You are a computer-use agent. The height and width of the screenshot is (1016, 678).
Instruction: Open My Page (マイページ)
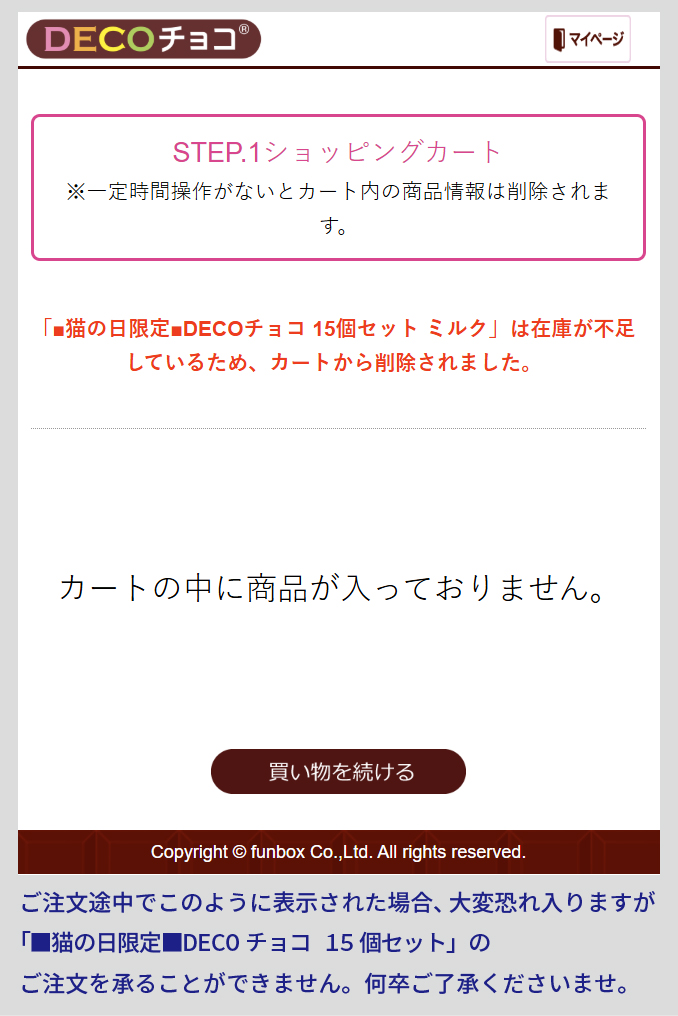588,39
